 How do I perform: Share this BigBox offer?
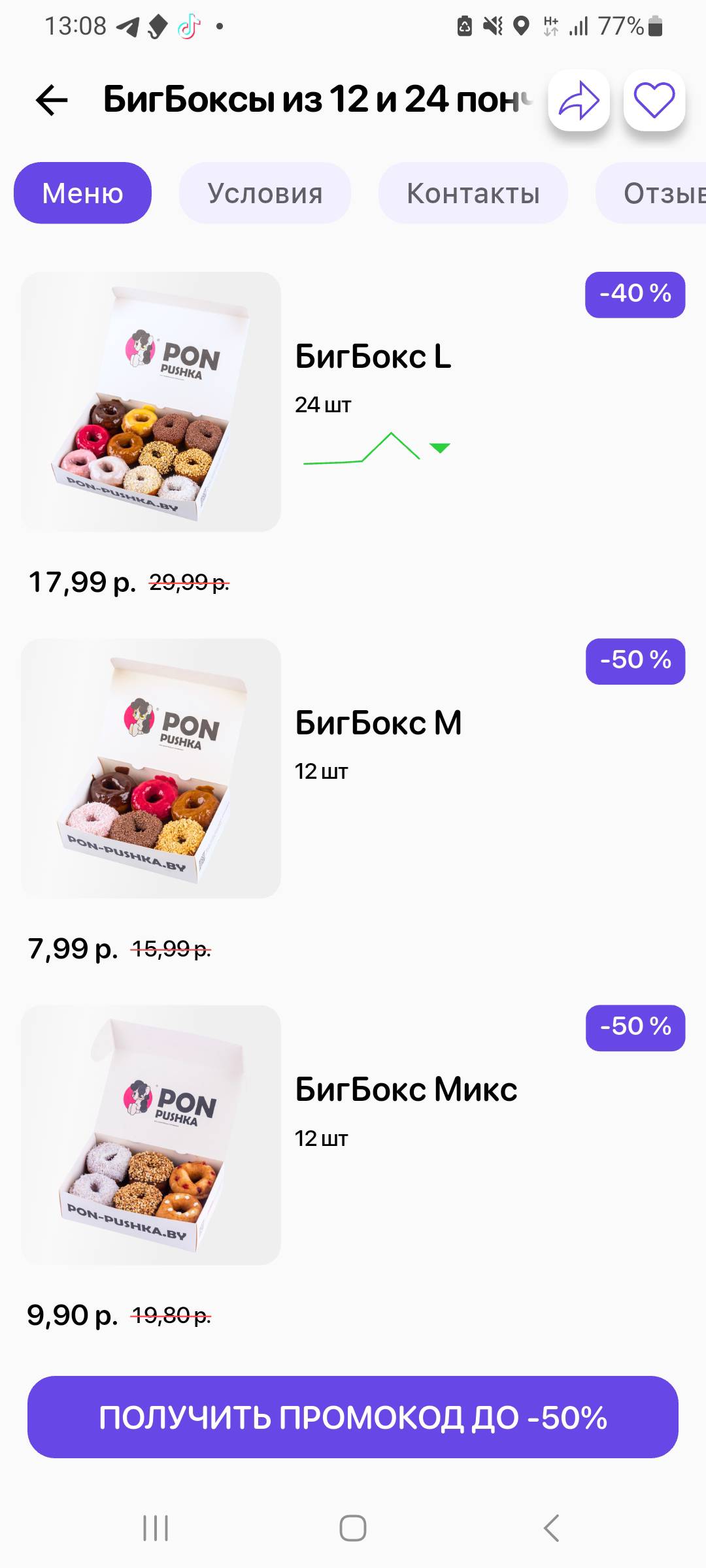coord(579,101)
